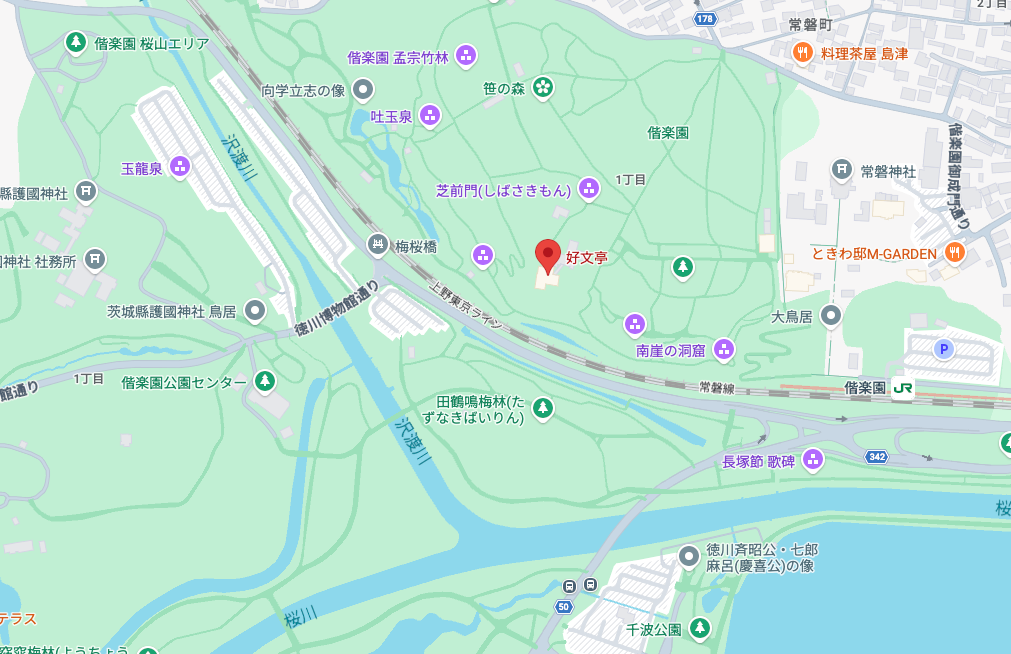
Task: Tap the 向学立志の像 marker
Action: click(364, 91)
